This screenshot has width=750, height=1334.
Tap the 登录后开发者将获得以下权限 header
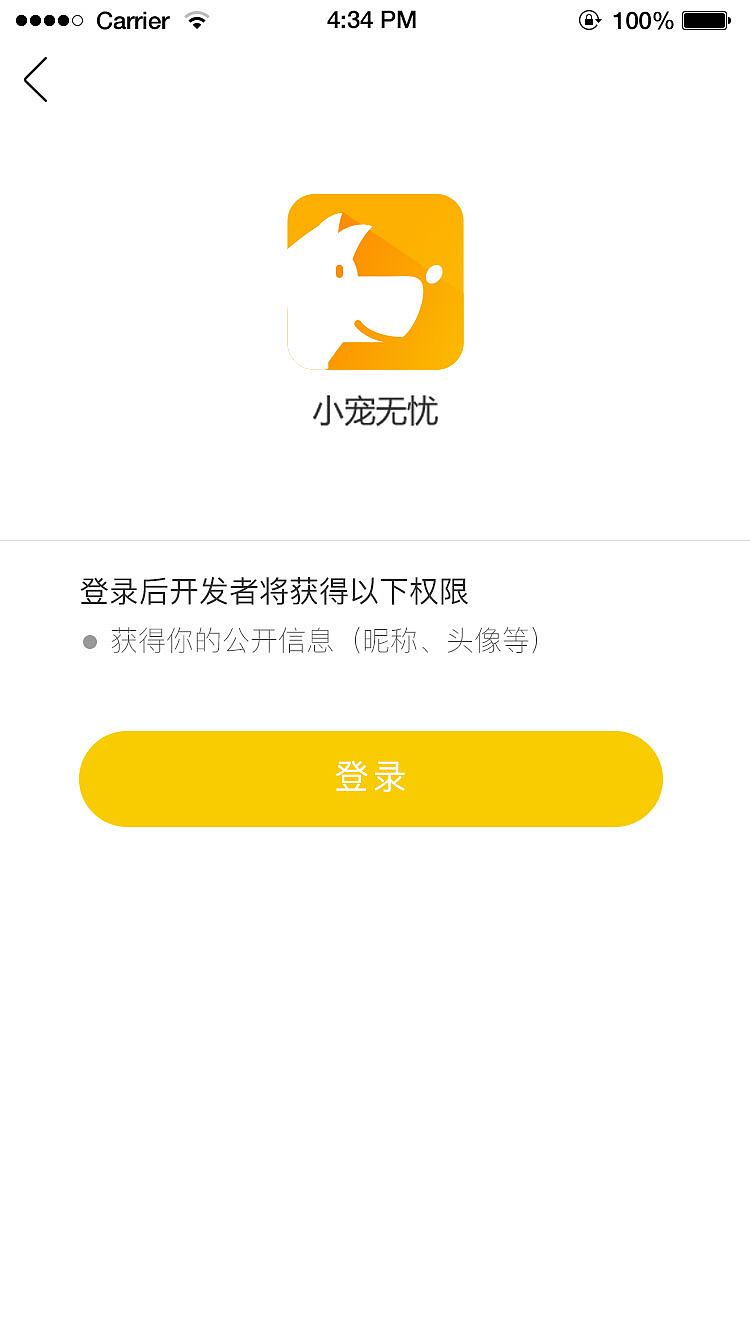276,592
